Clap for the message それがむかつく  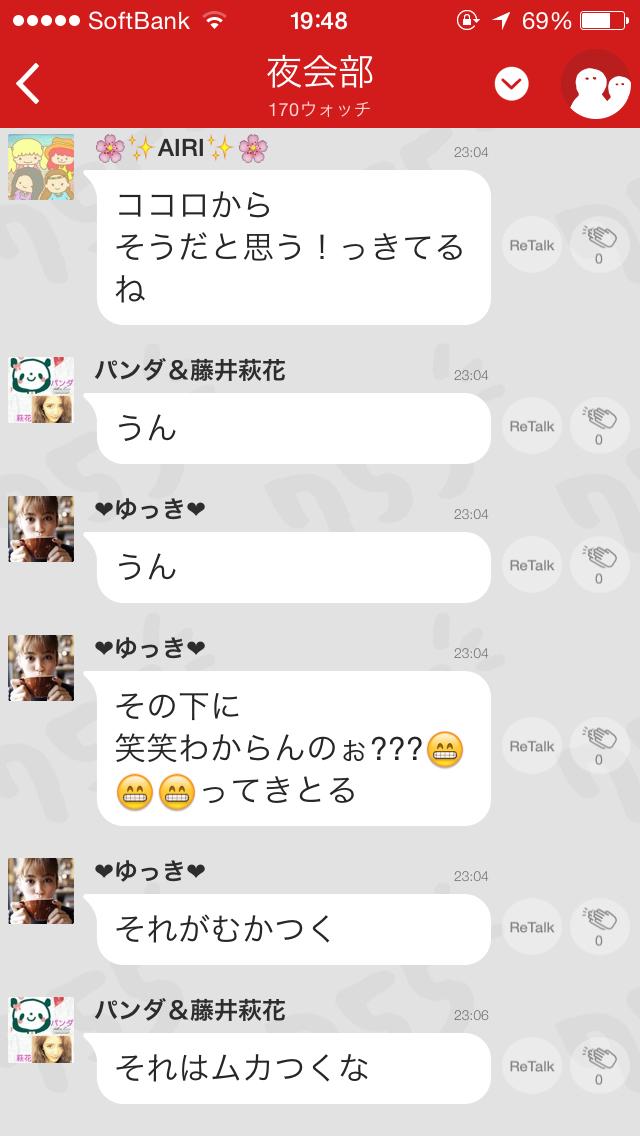click(599, 927)
